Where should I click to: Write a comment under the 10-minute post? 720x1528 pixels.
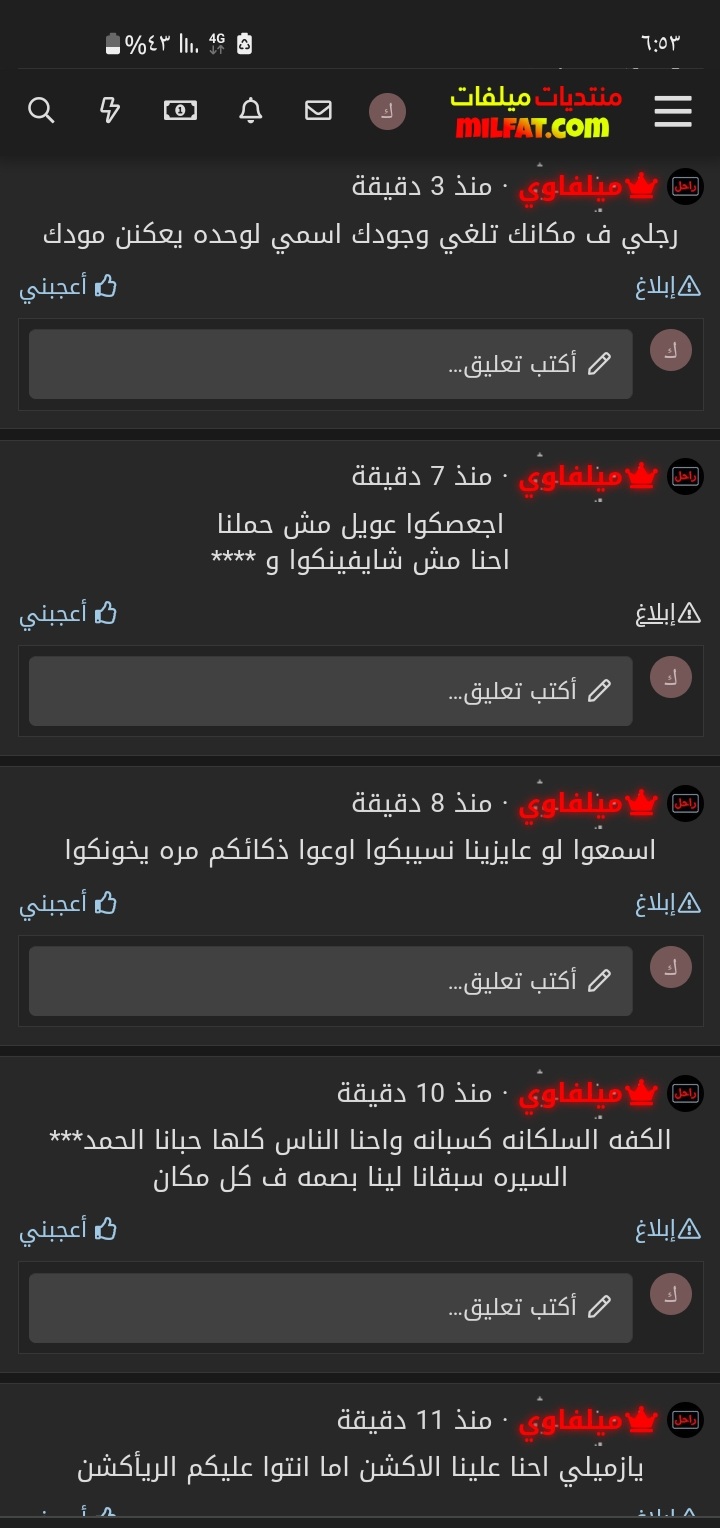(x=330, y=1307)
